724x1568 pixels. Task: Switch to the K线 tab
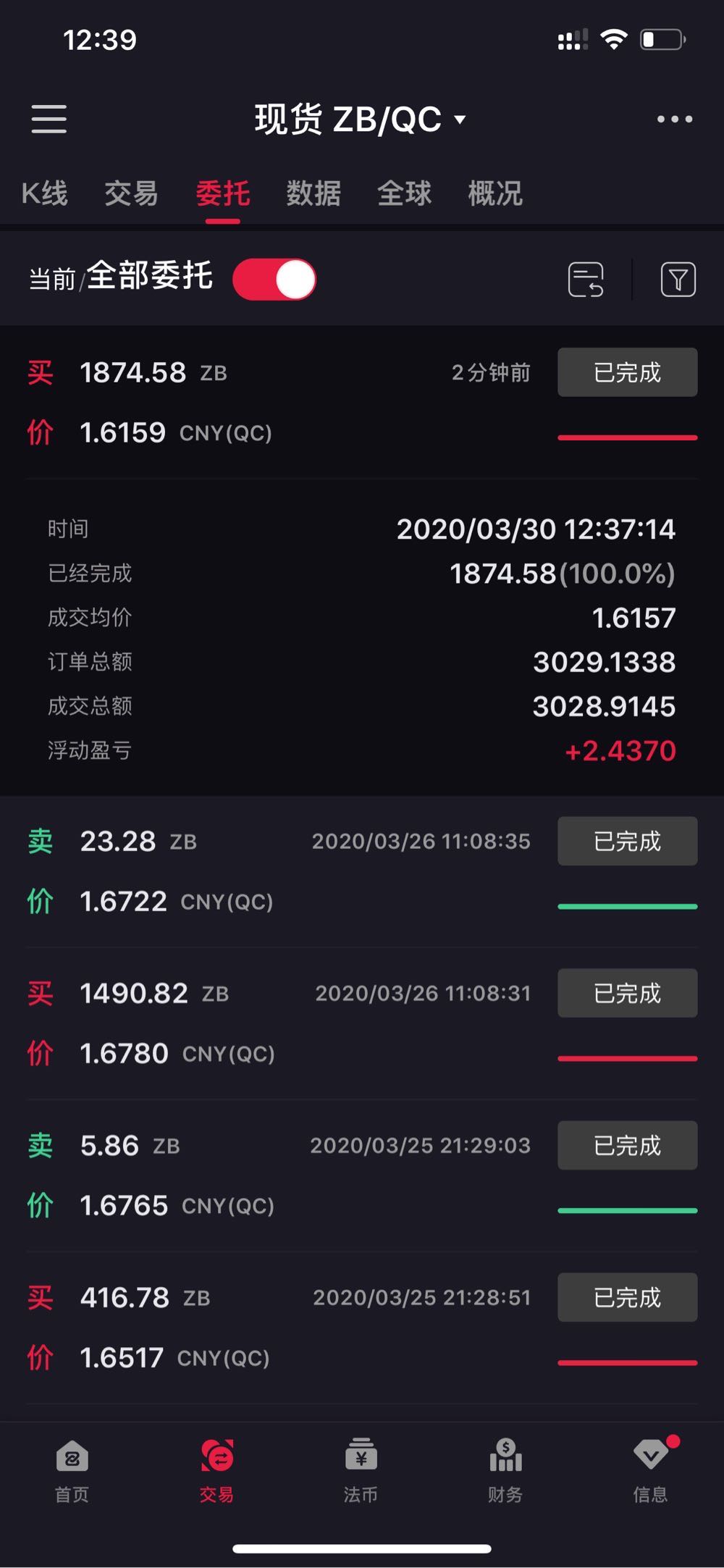coord(45,194)
